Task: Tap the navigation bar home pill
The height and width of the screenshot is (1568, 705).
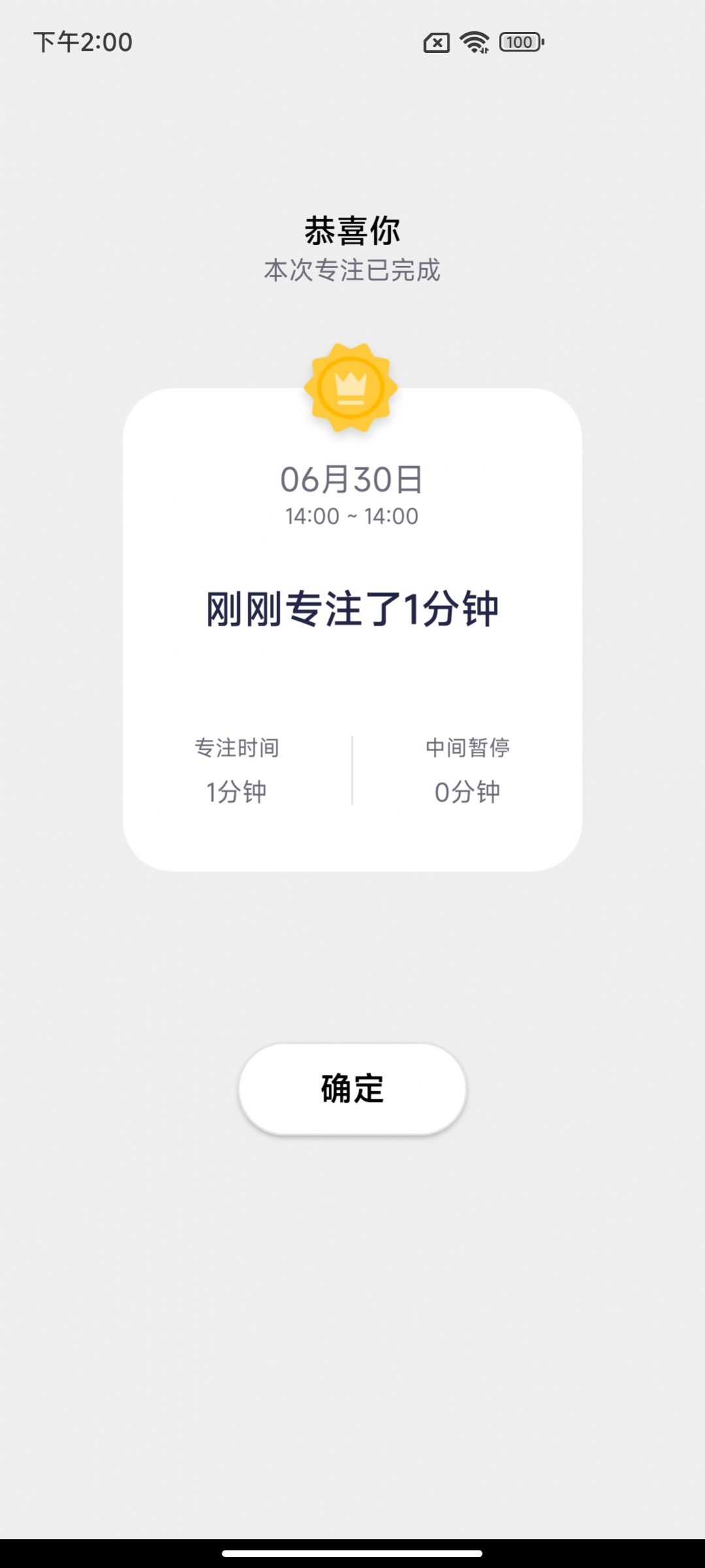Action: coord(352,1552)
